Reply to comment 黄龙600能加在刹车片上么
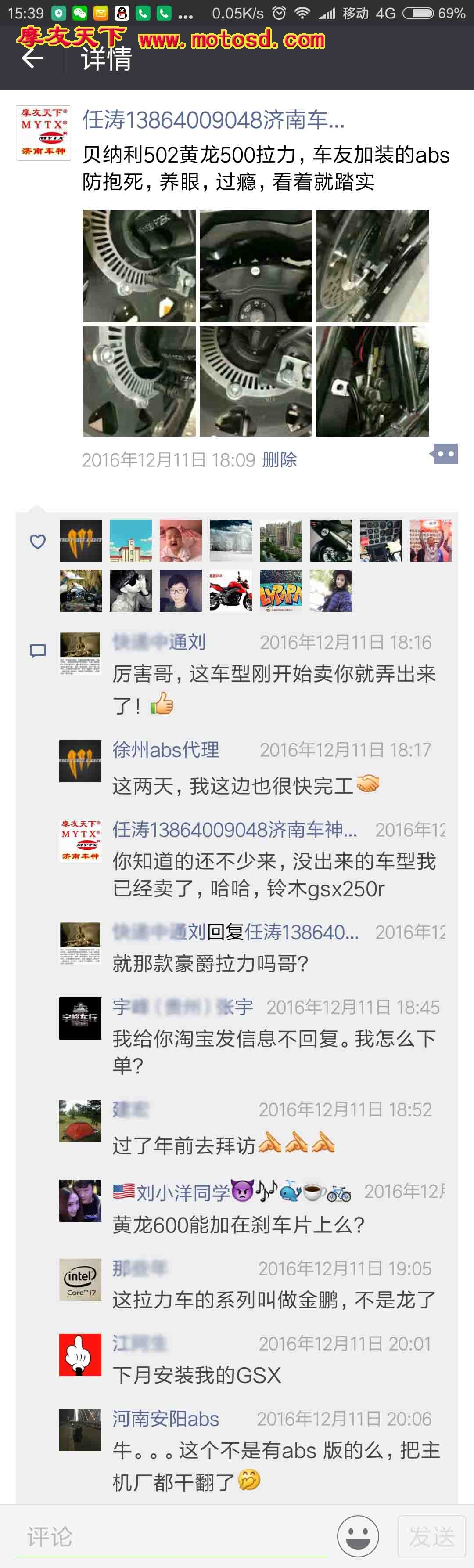 click(238, 1224)
